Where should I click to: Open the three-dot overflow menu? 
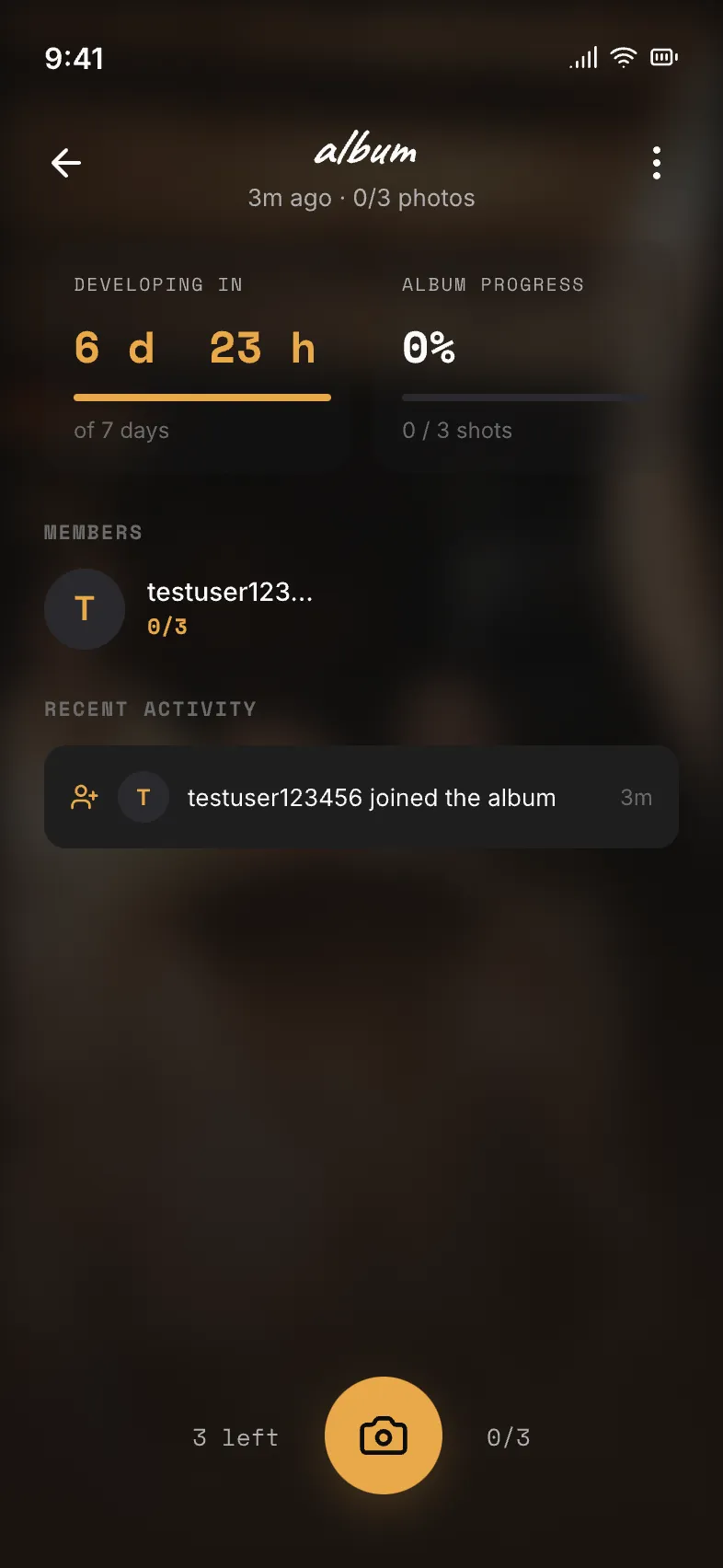[656, 163]
